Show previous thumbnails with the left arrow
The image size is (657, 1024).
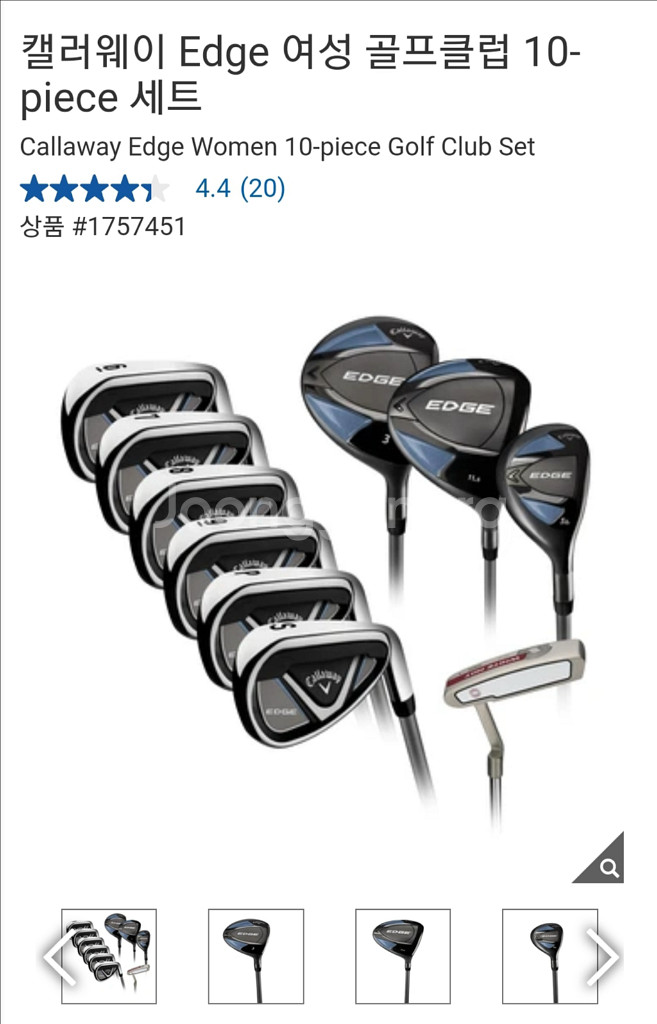pos(55,957)
